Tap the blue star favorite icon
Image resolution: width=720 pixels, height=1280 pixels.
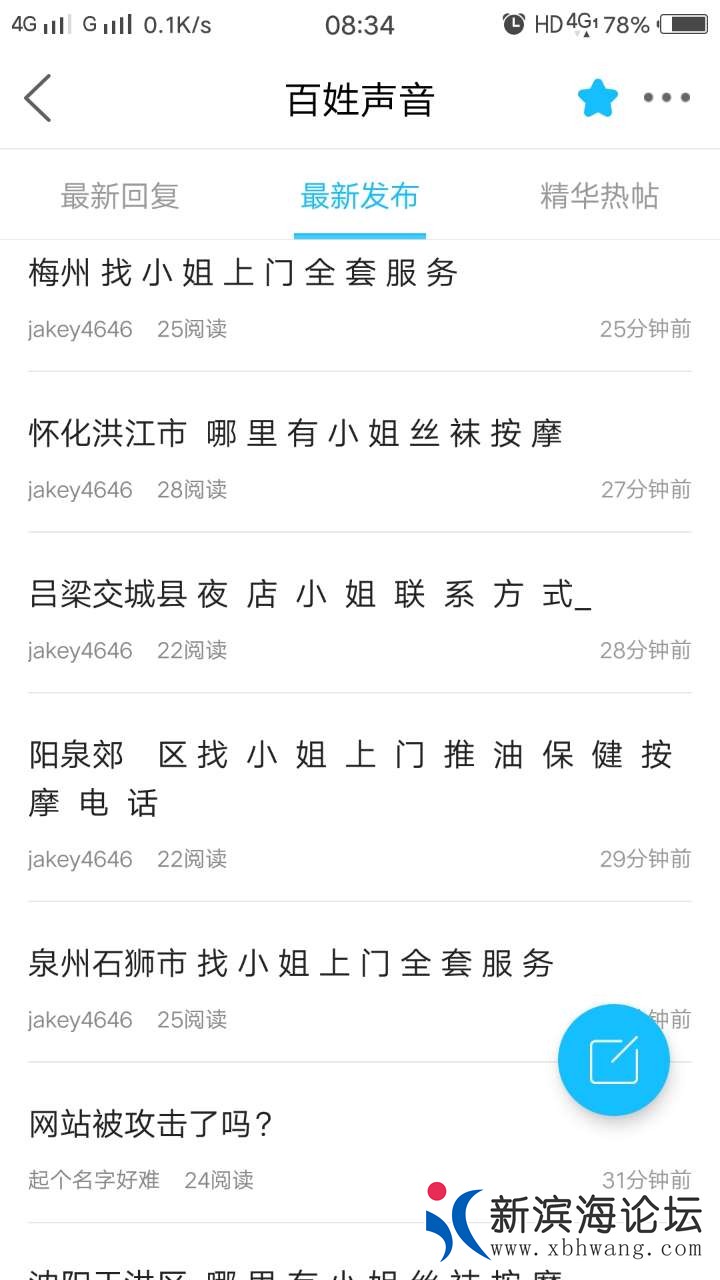(598, 98)
